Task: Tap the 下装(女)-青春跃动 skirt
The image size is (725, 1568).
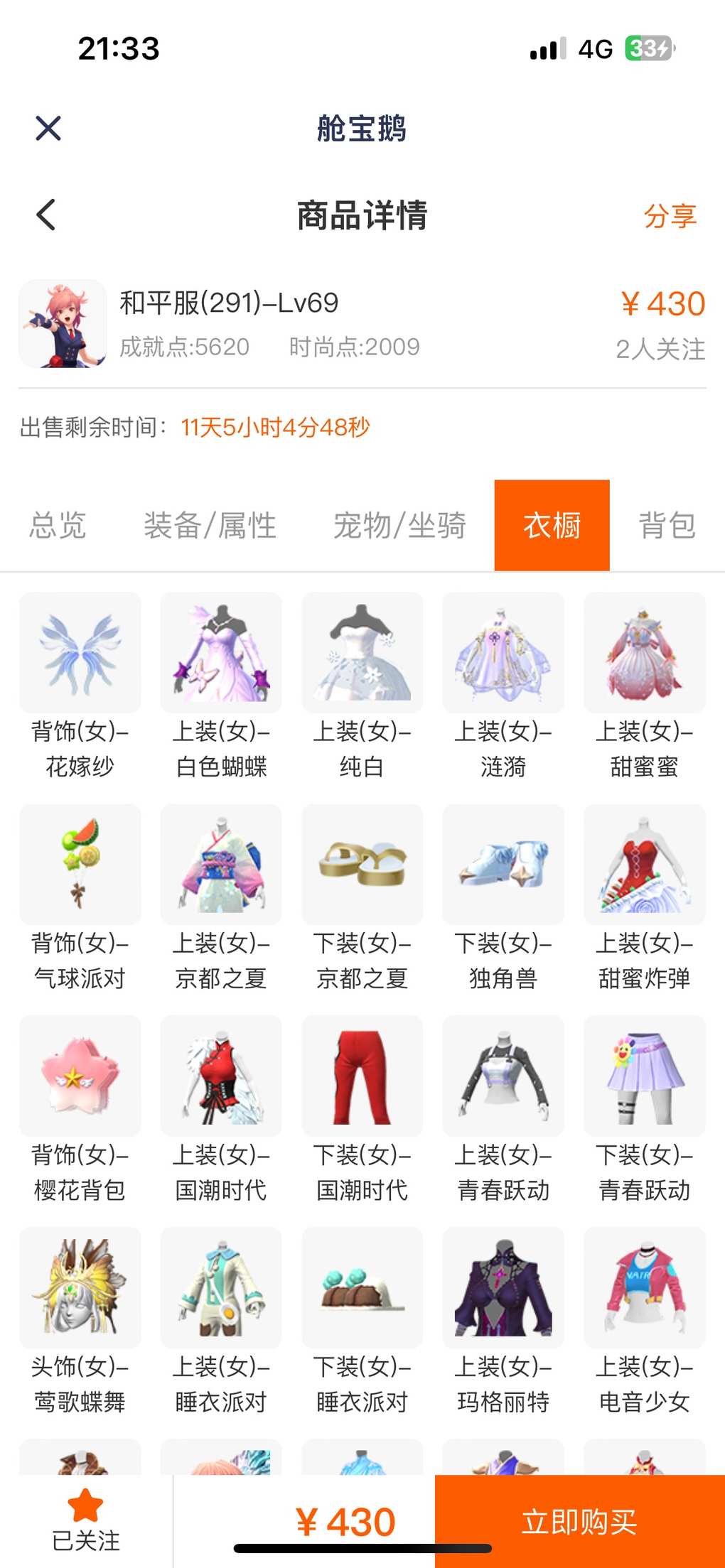Action: coord(644,1076)
